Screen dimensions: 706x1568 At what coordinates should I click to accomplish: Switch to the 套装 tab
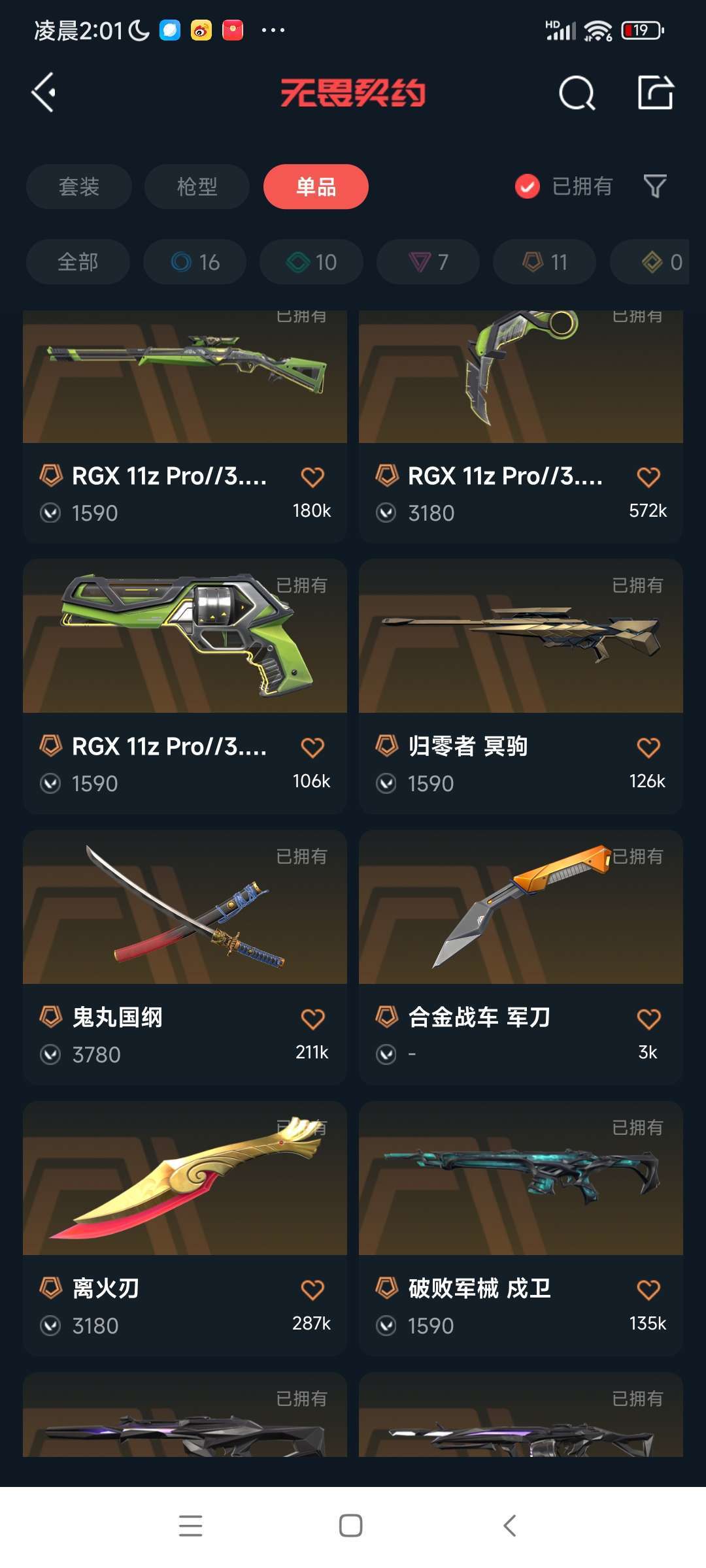point(79,187)
